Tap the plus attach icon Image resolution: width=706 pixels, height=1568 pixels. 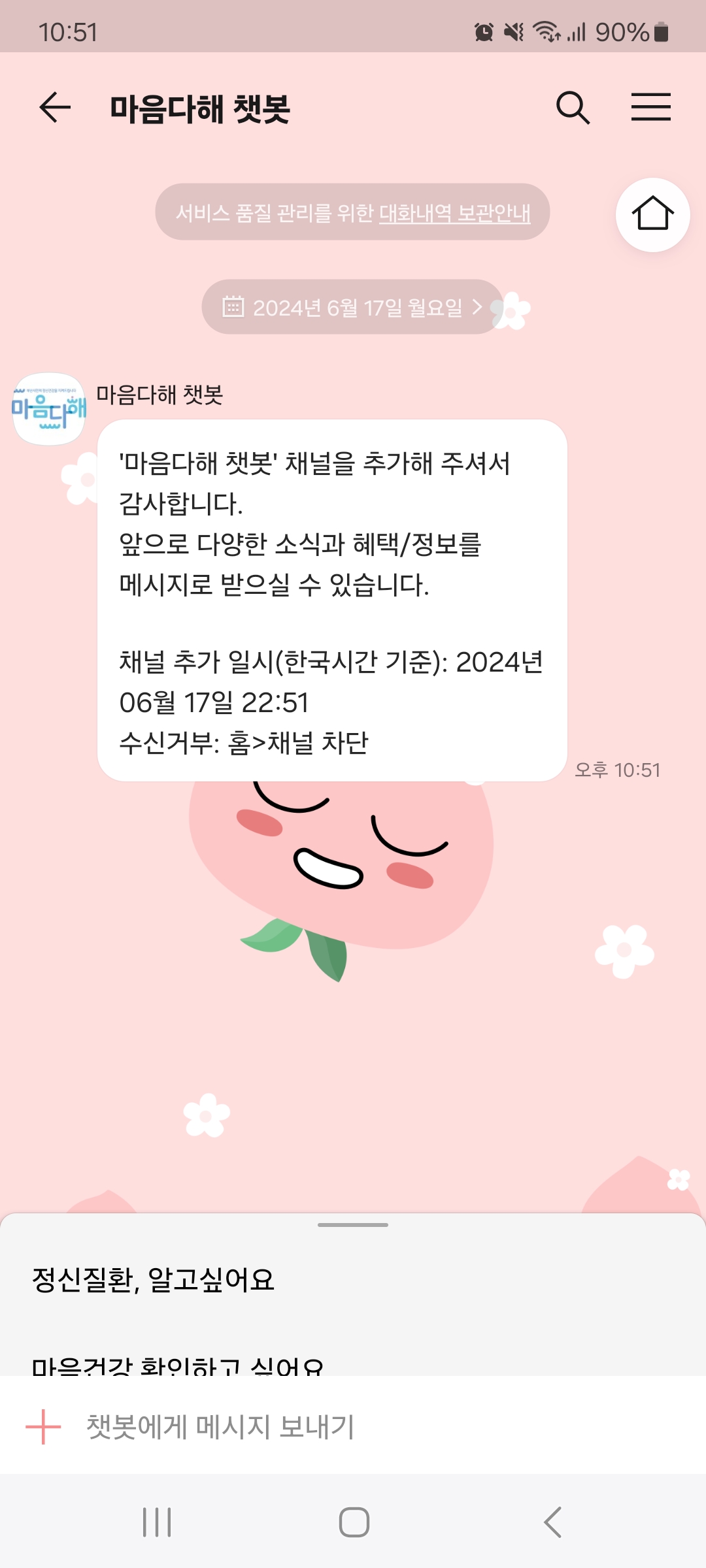[43, 1427]
